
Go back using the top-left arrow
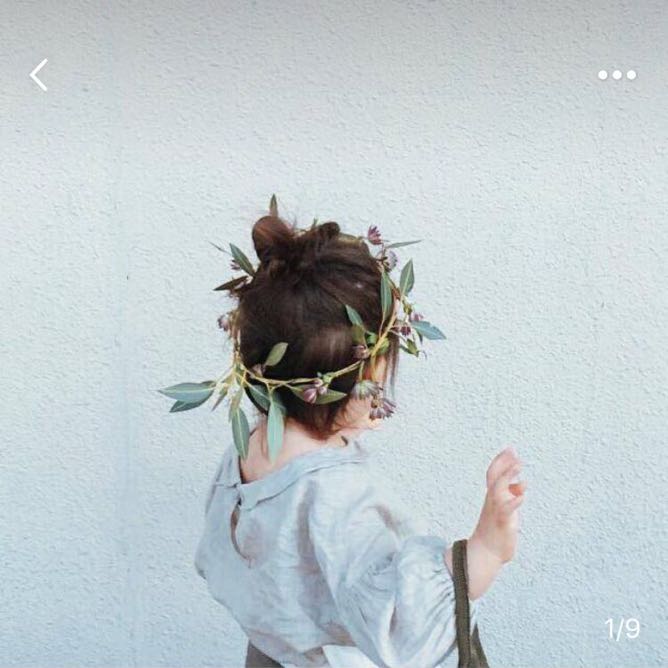pyautogui.click(x=39, y=75)
